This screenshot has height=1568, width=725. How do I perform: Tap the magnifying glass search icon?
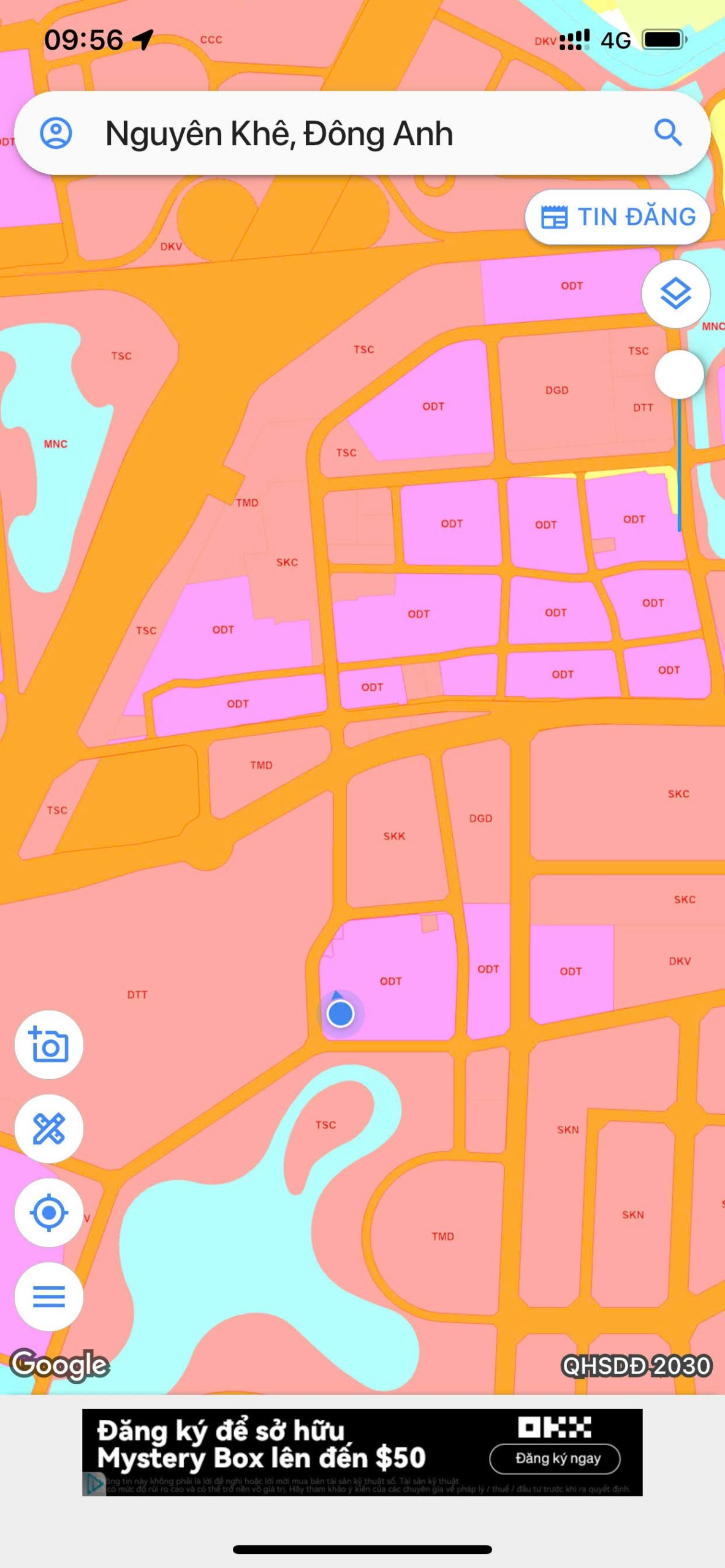tap(667, 132)
